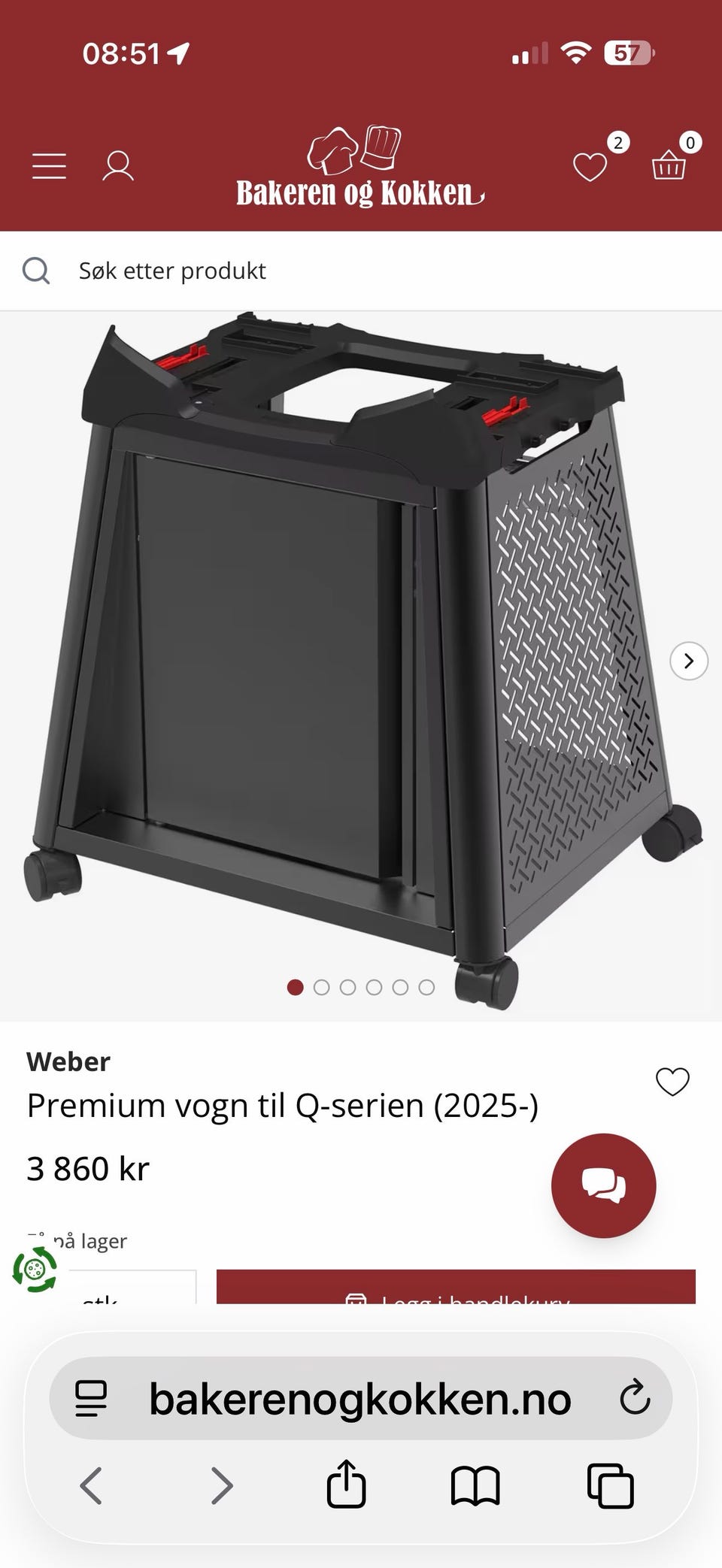Open the live chat bubble
The image size is (722, 1568).
click(604, 1185)
